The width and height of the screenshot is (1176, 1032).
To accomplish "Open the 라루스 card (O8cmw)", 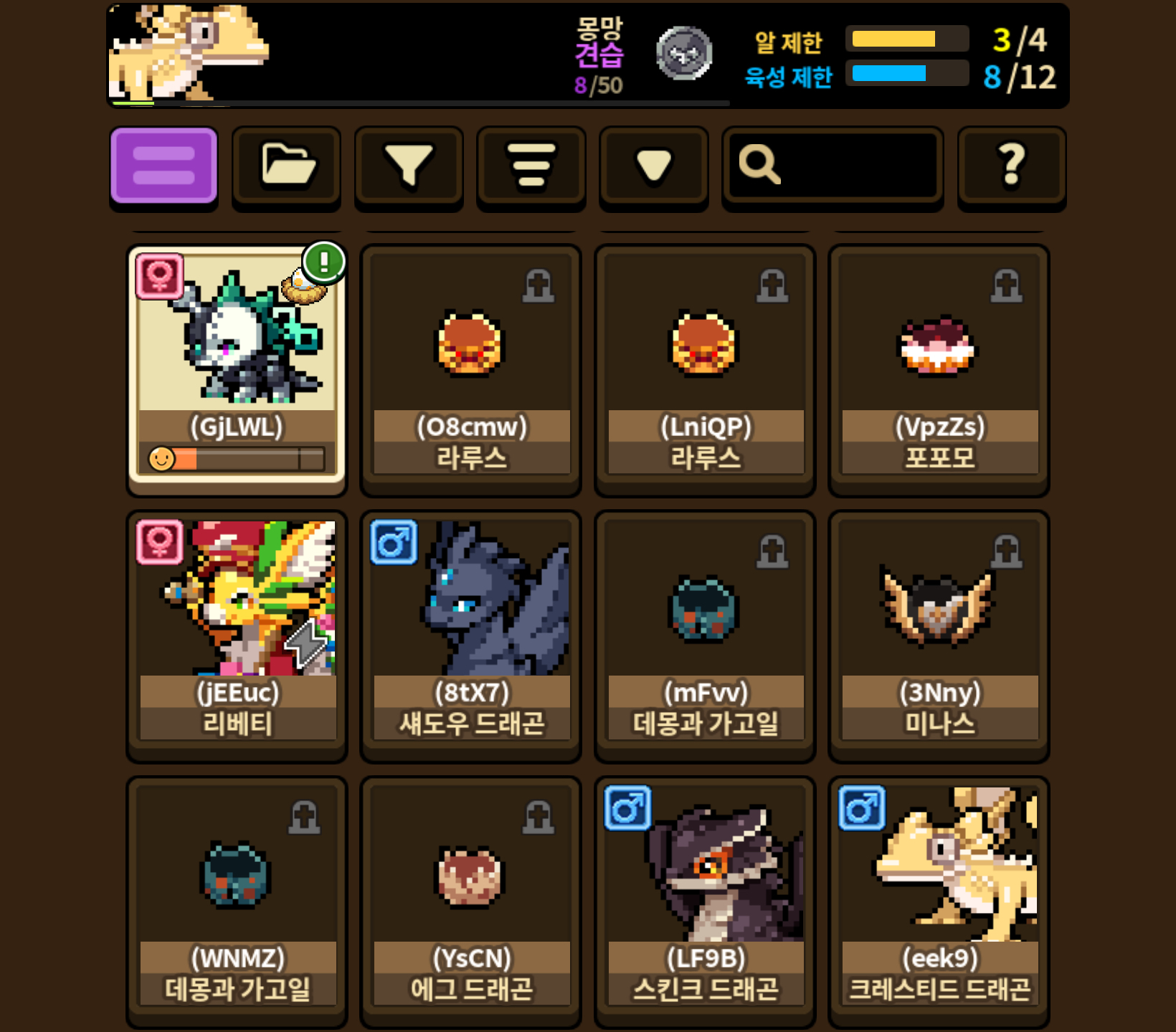I will click(471, 370).
